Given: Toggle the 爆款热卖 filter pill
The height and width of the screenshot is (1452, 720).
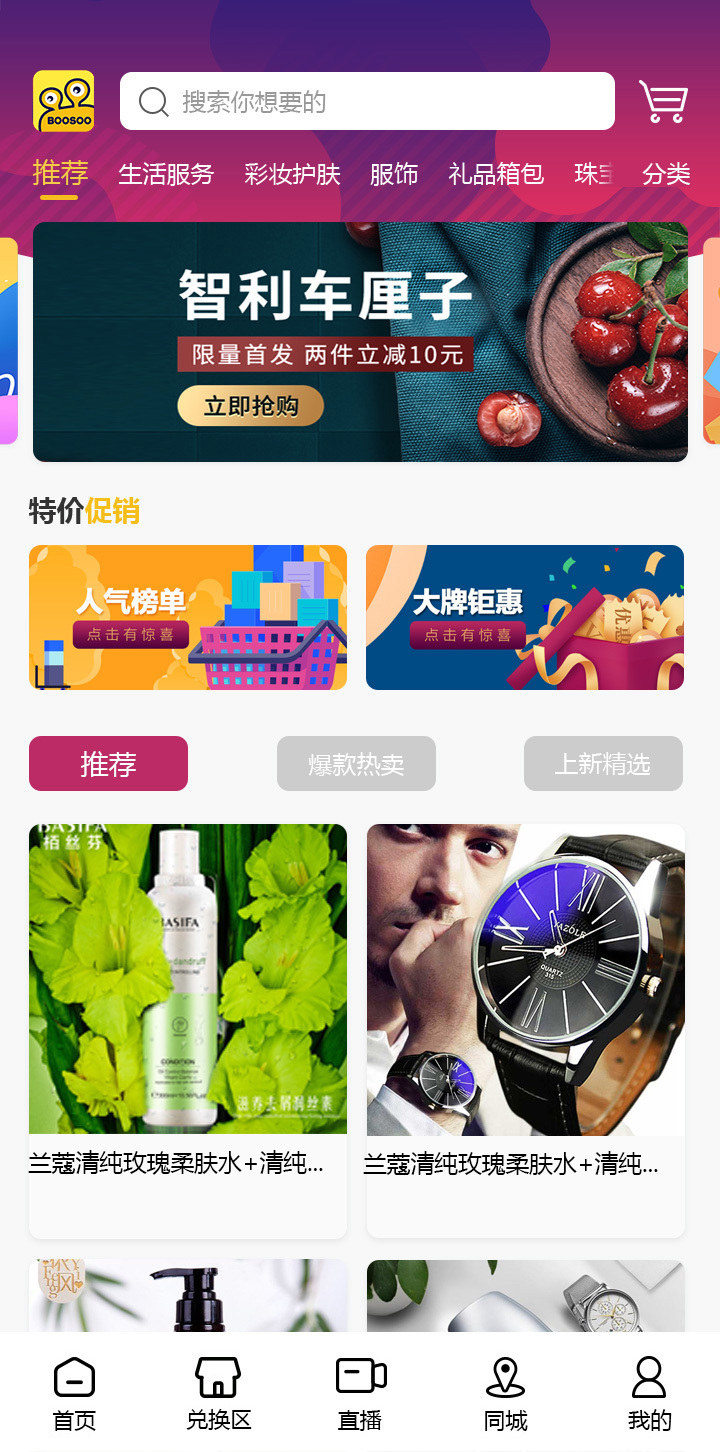Looking at the screenshot, I should tap(356, 763).
